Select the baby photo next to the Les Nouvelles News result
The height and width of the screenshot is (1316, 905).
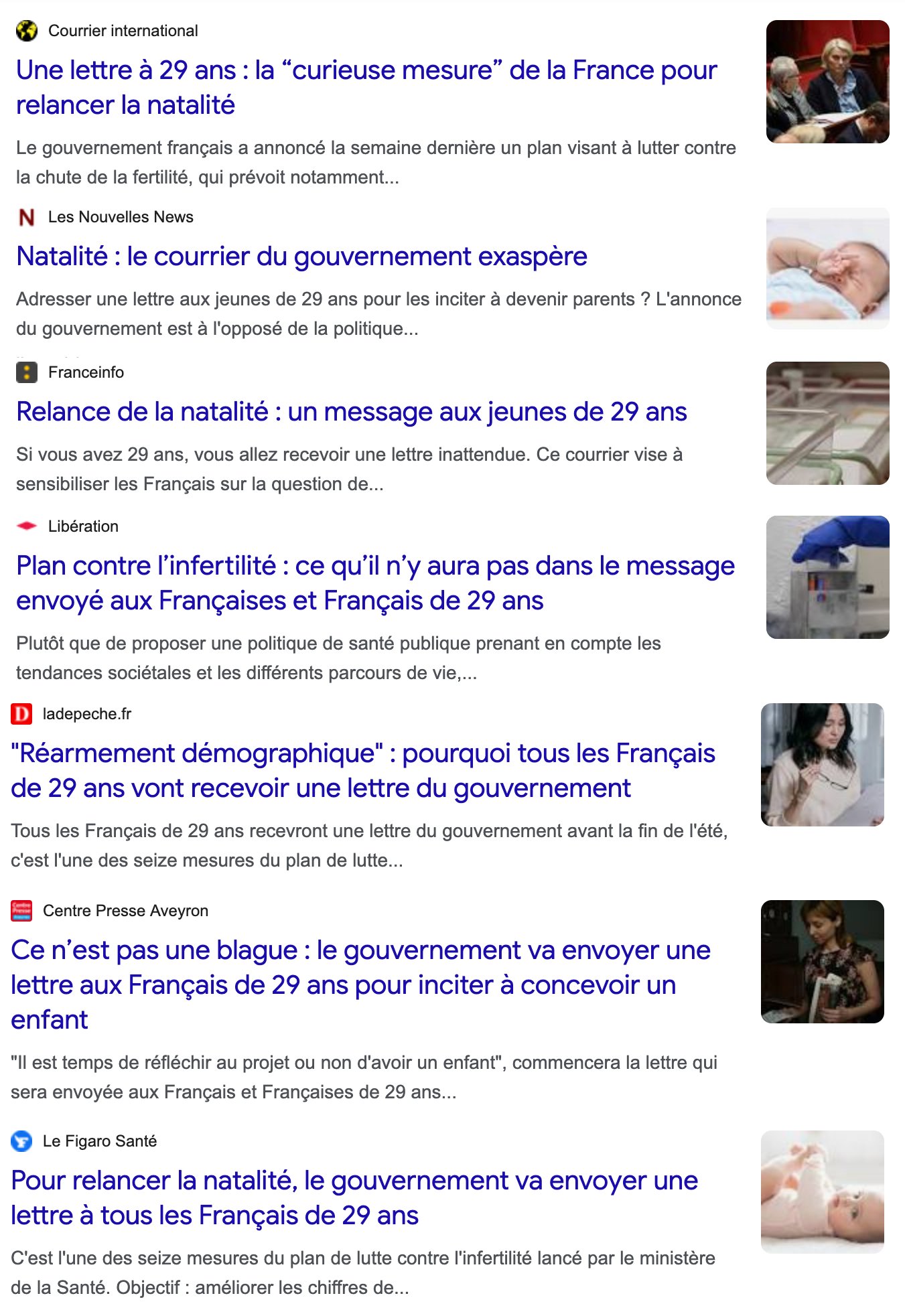click(827, 268)
